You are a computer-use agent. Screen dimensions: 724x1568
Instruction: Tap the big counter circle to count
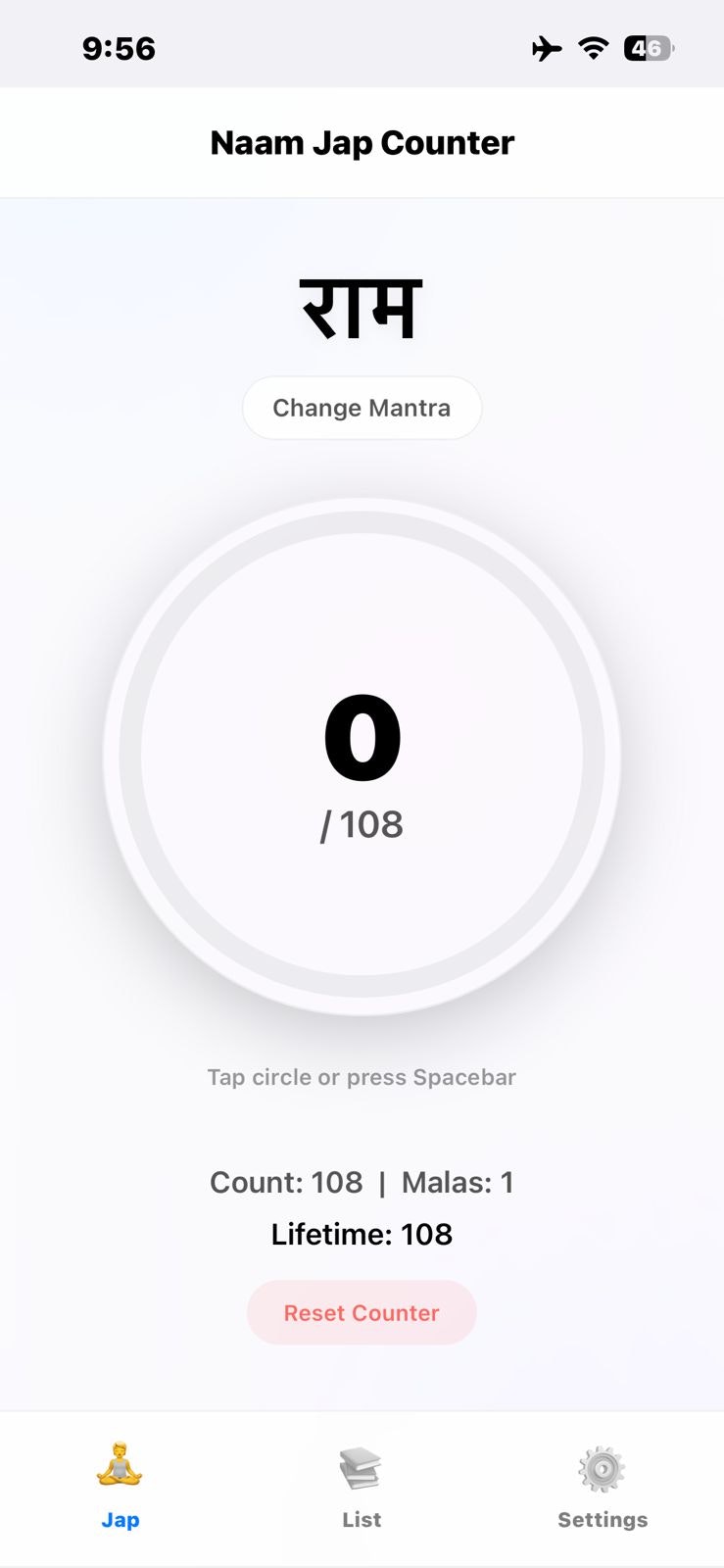tap(362, 757)
